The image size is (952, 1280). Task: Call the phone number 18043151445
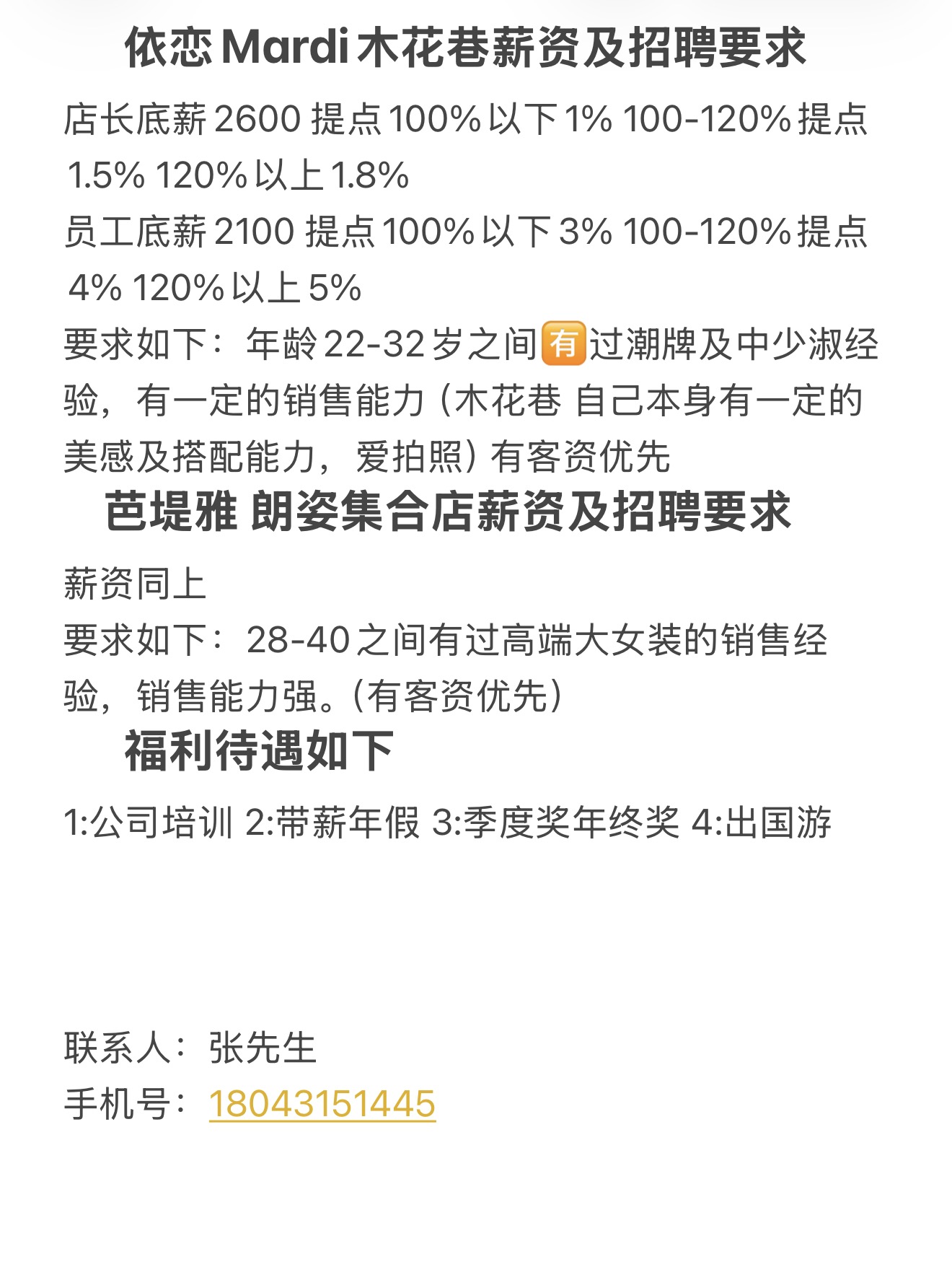pos(322,1104)
